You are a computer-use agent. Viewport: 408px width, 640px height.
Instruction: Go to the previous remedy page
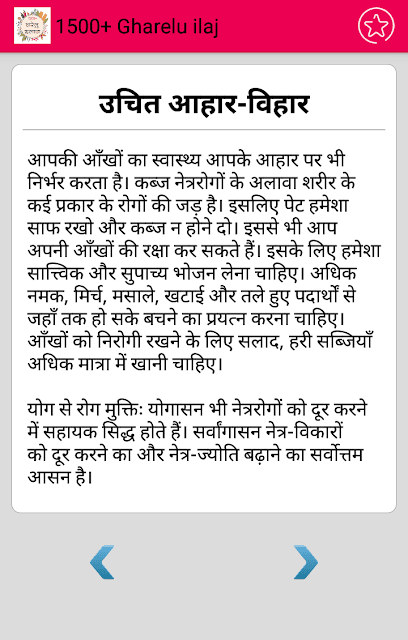[102, 562]
